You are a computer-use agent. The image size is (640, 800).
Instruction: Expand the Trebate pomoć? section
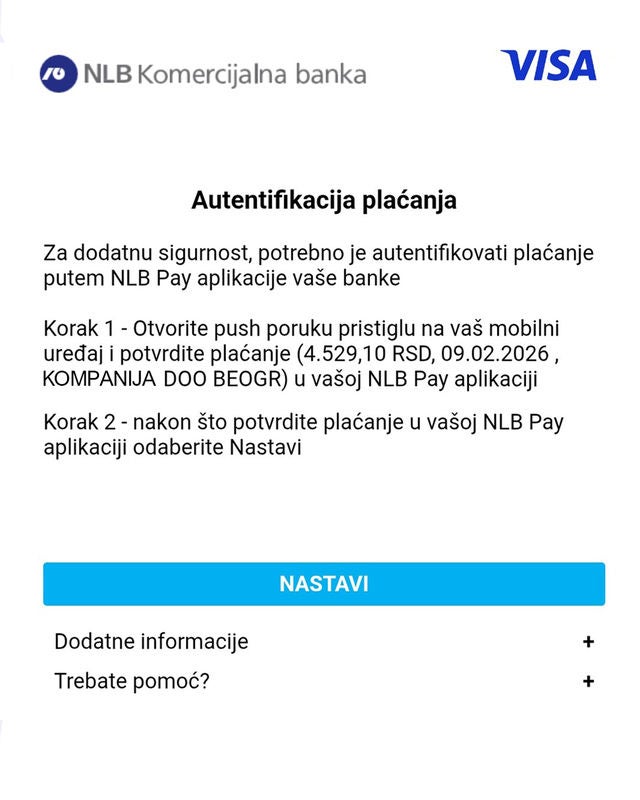[588, 682]
